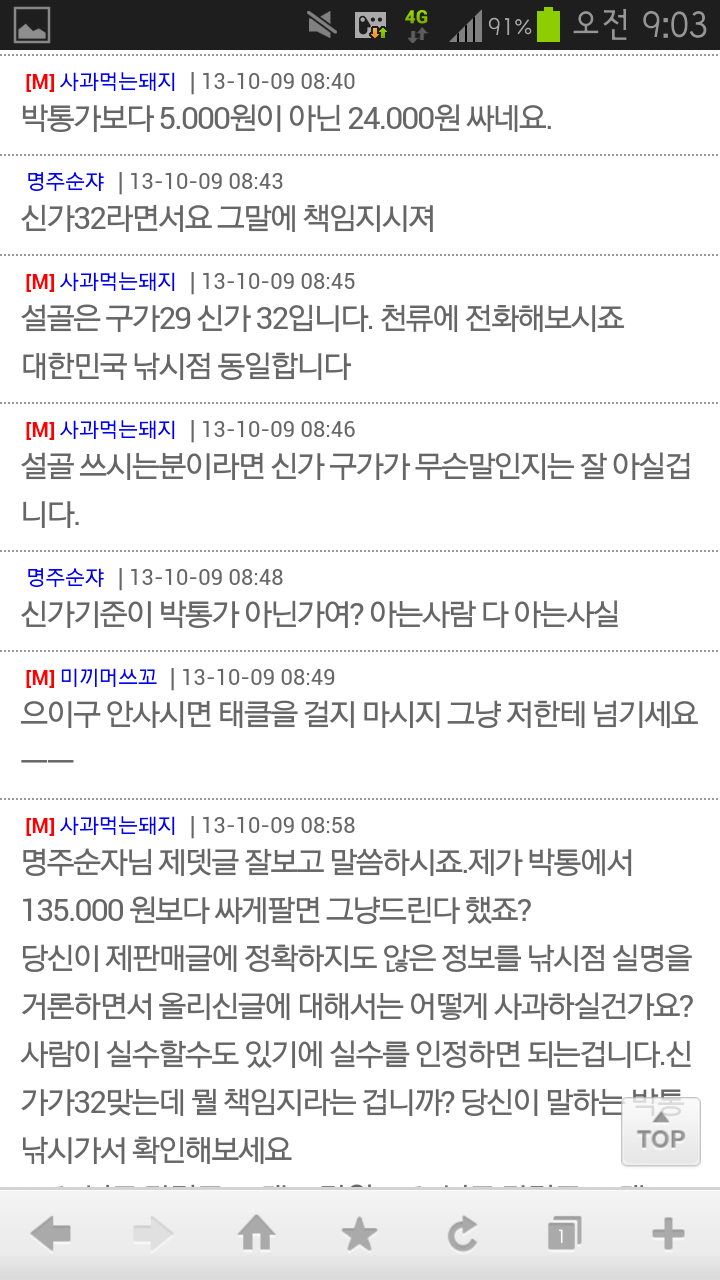Open 사과먹는돼지 profile on 08:58 comment

pos(117,826)
